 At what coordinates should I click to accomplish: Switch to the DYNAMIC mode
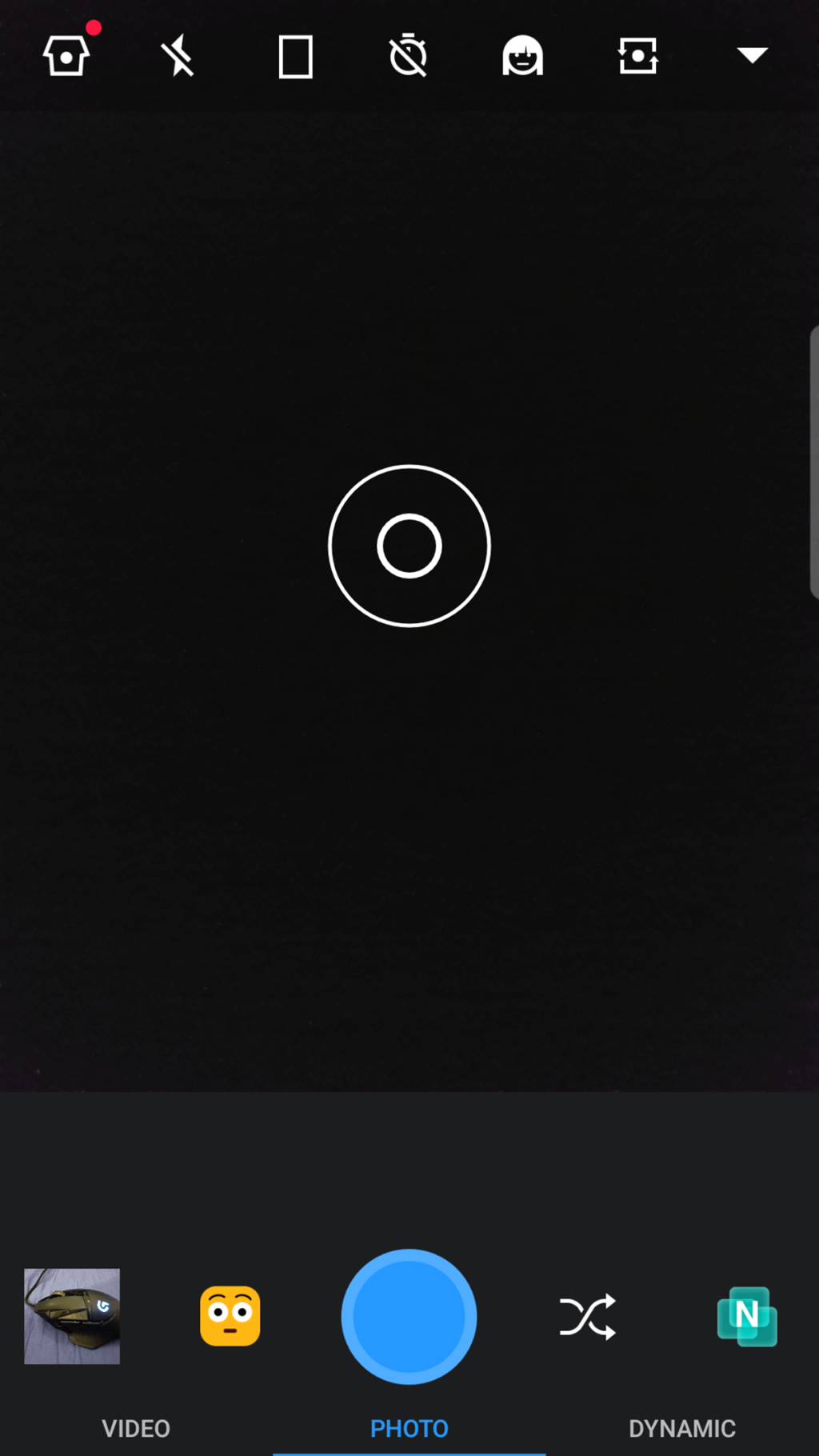[681, 1428]
